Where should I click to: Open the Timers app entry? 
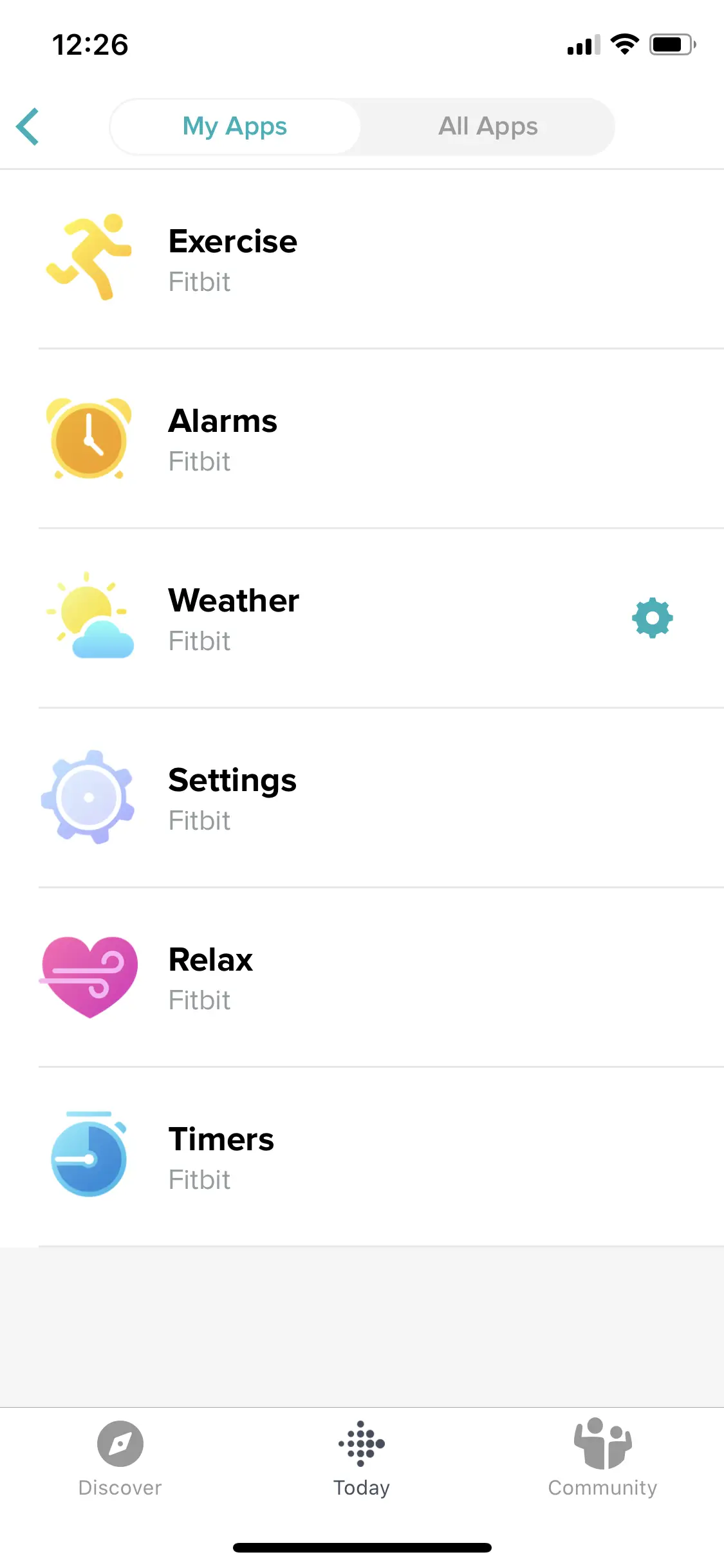221,1157
